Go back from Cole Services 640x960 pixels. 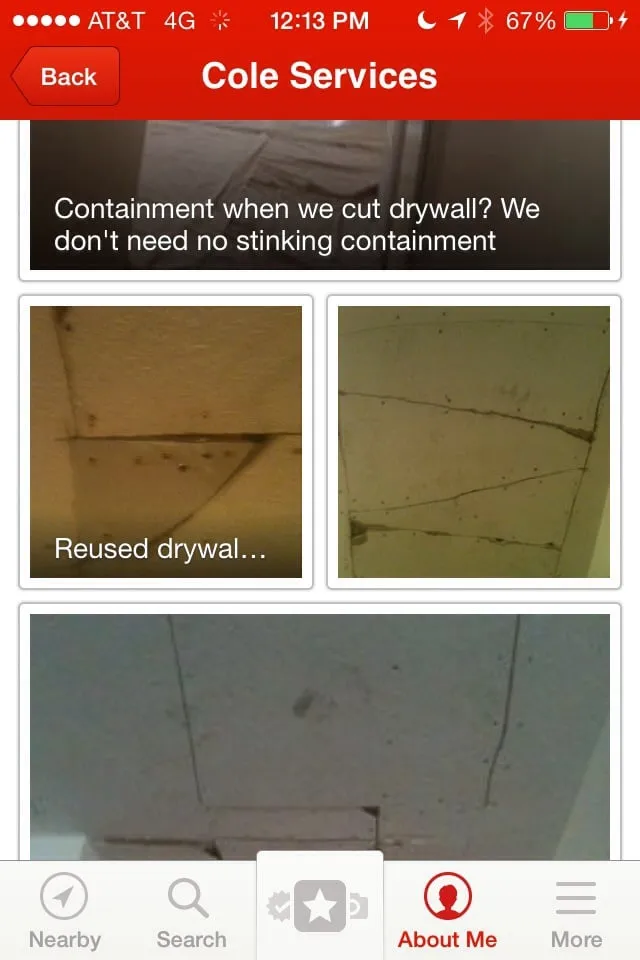(x=66, y=77)
